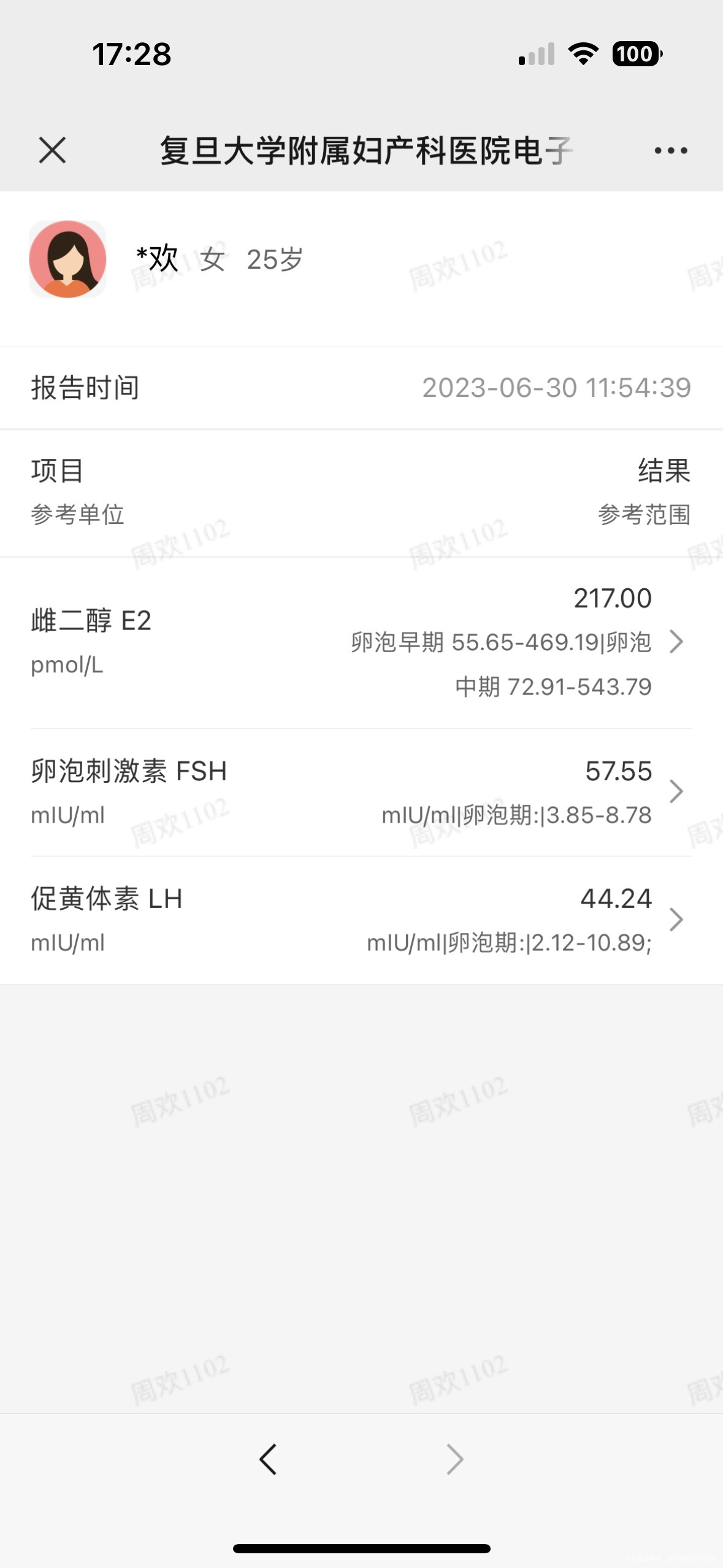
Task: Tap the patient avatar image
Action: pos(68,260)
